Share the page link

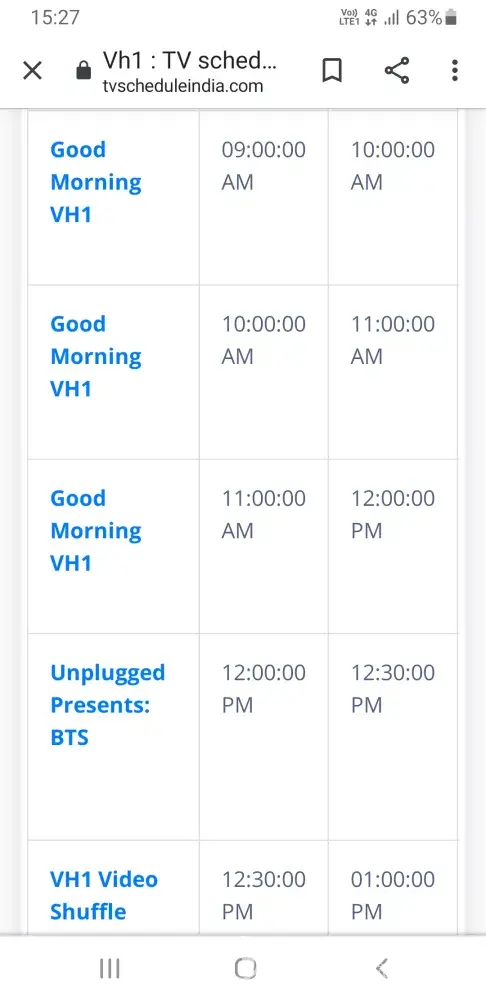click(397, 70)
